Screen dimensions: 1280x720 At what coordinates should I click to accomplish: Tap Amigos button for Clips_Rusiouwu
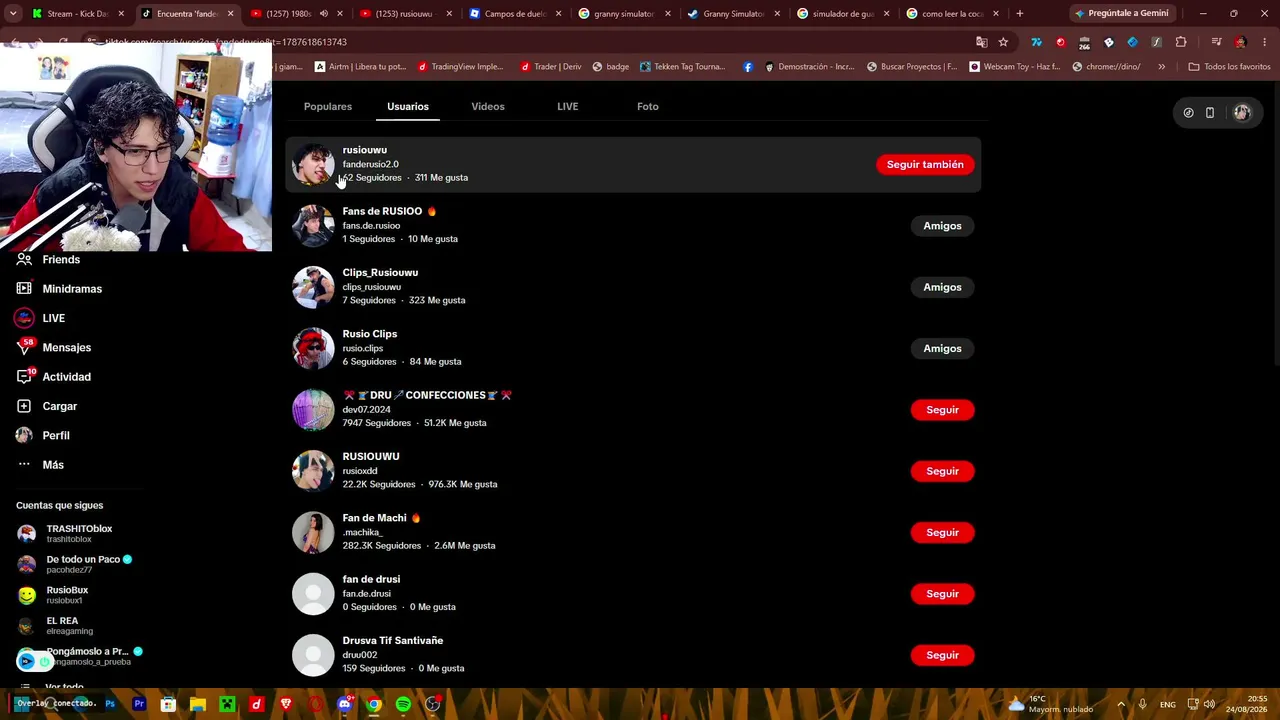942,287
